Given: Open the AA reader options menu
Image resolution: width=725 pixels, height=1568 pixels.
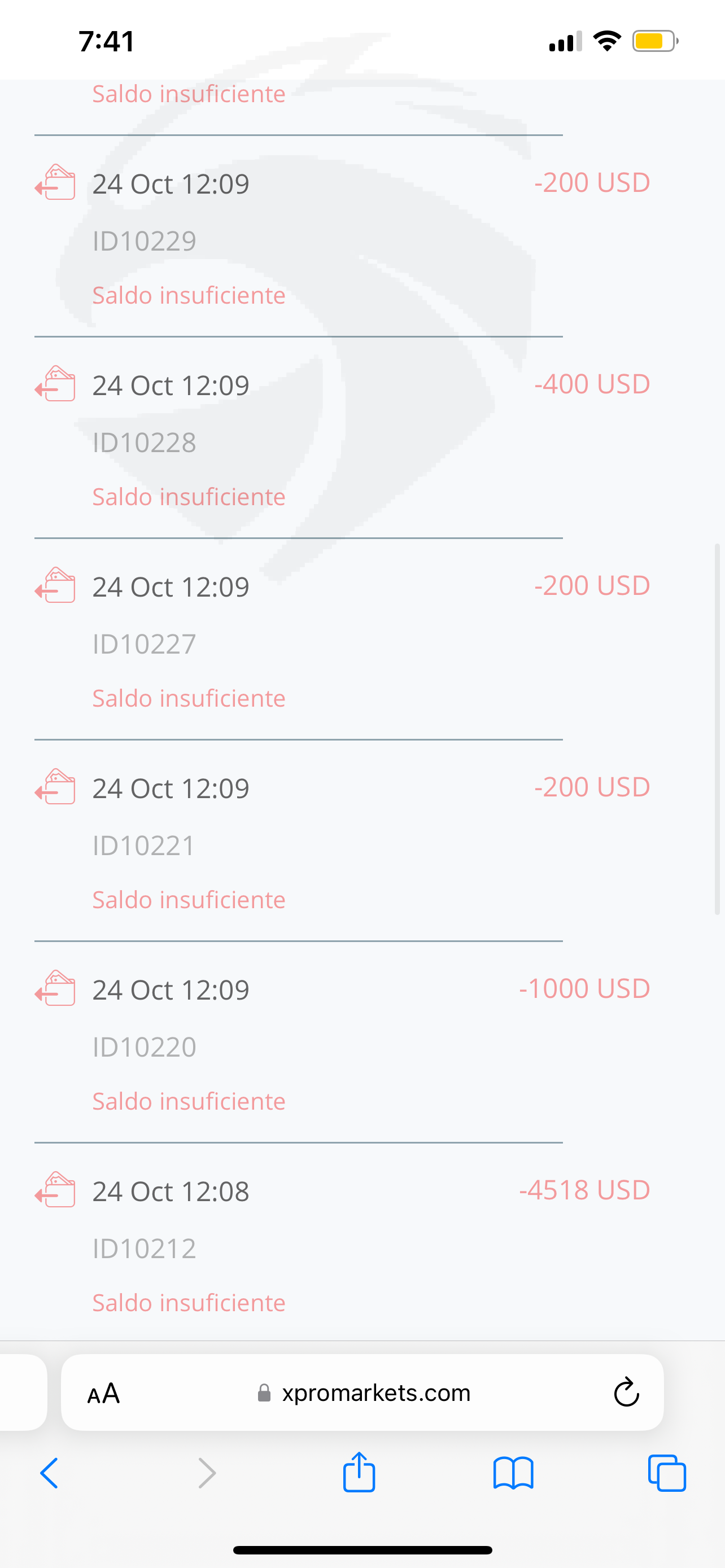Looking at the screenshot, I should coord(103,1393).
